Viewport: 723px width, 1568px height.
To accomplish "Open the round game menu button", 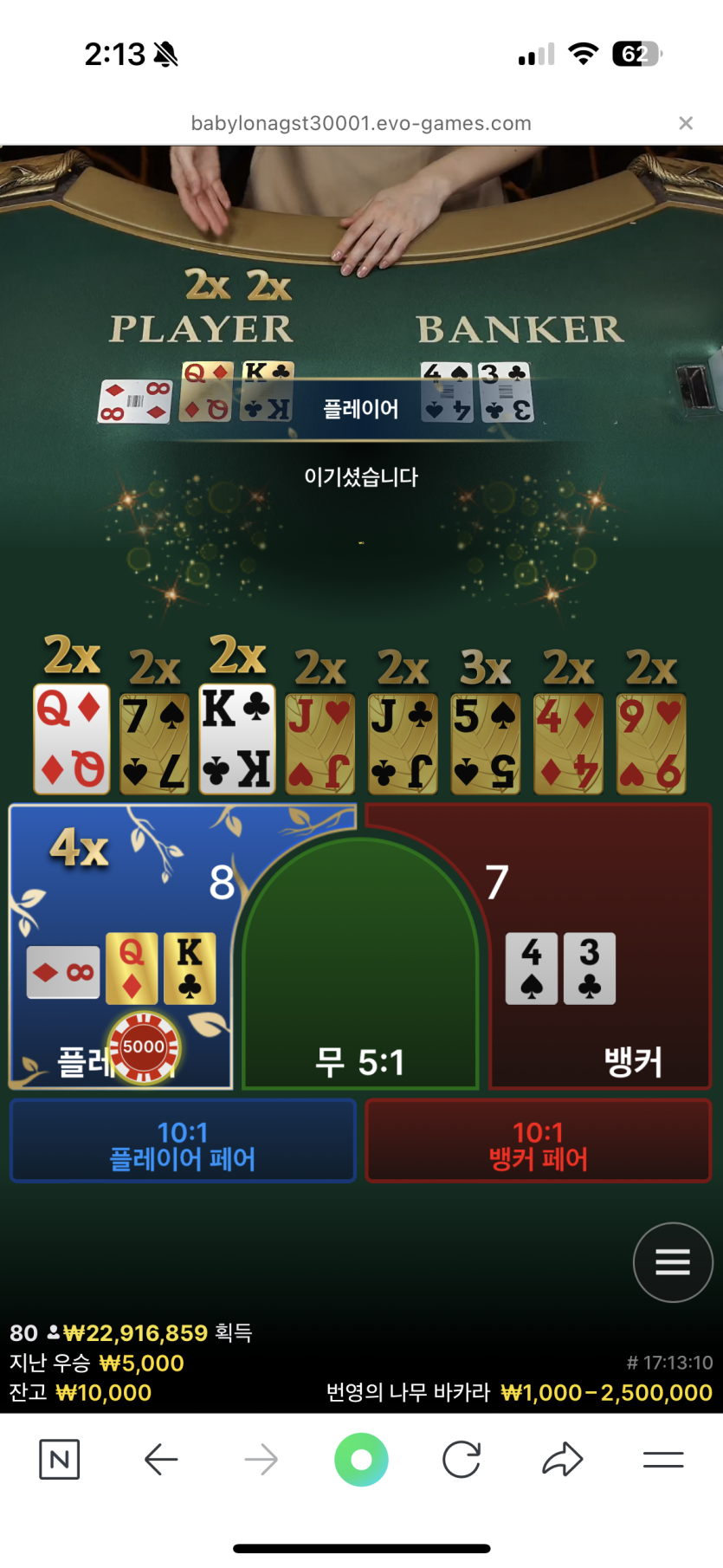I will [x=672, y=1262].
